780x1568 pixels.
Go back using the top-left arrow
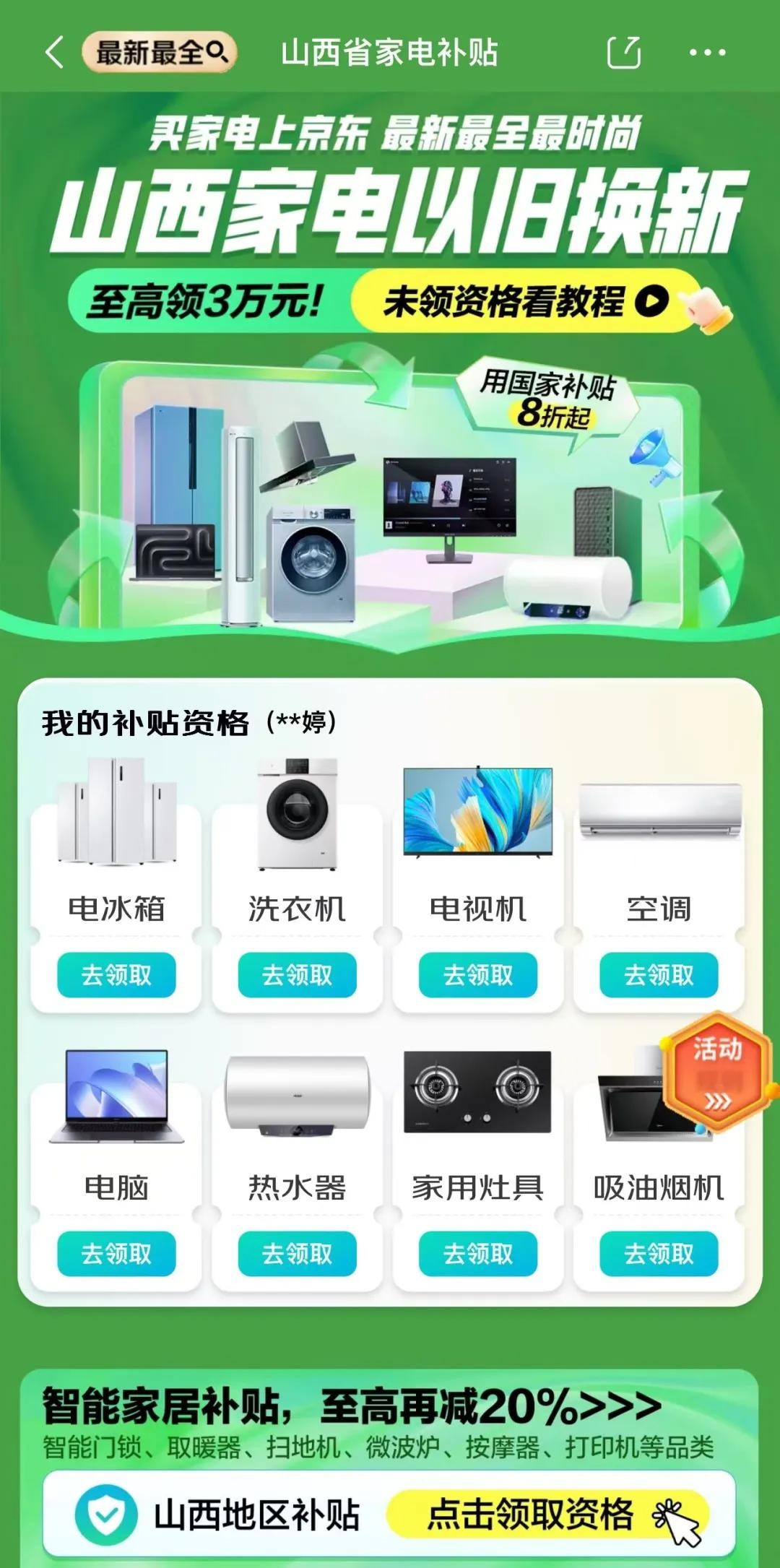54,53
